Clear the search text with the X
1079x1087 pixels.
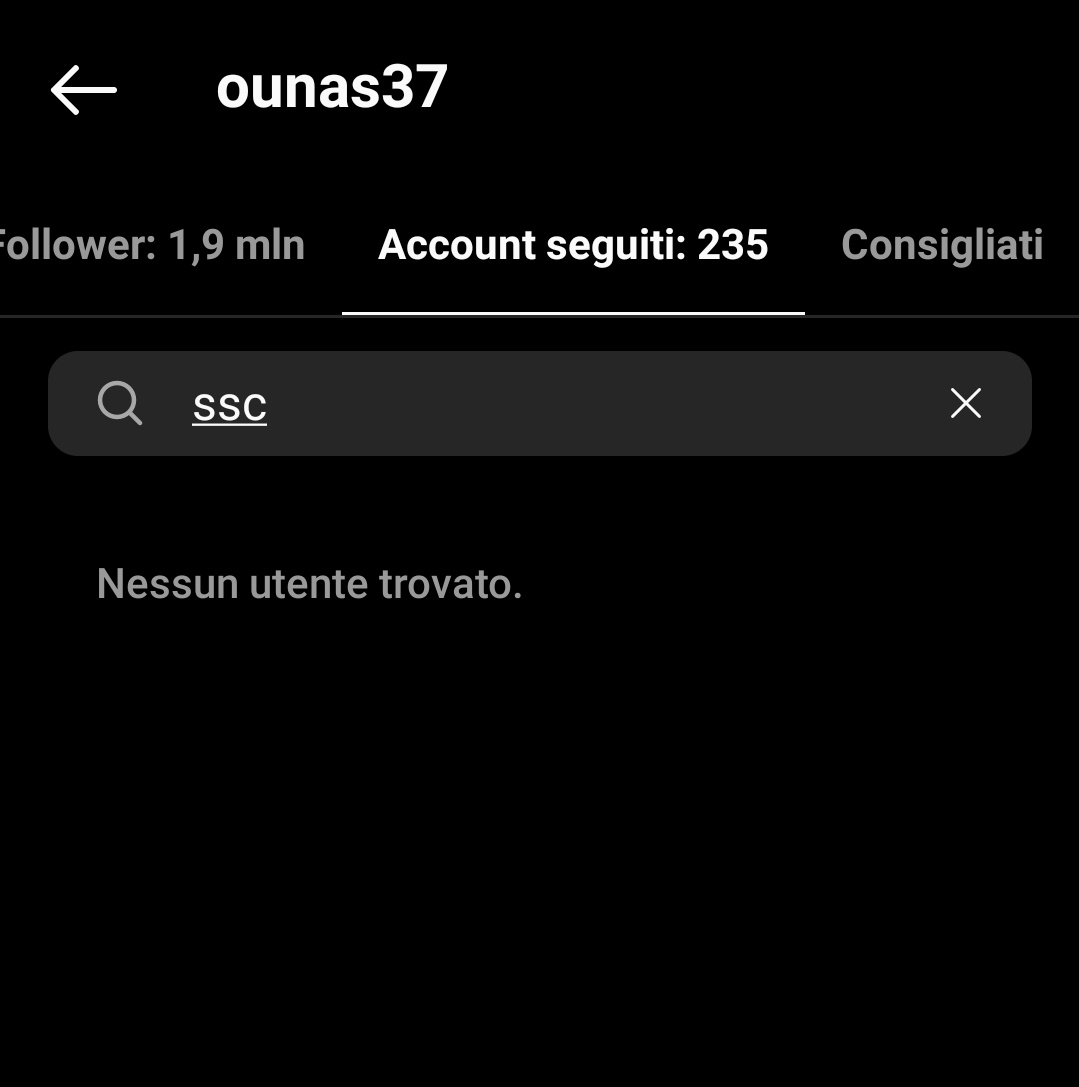pos(965,404)
